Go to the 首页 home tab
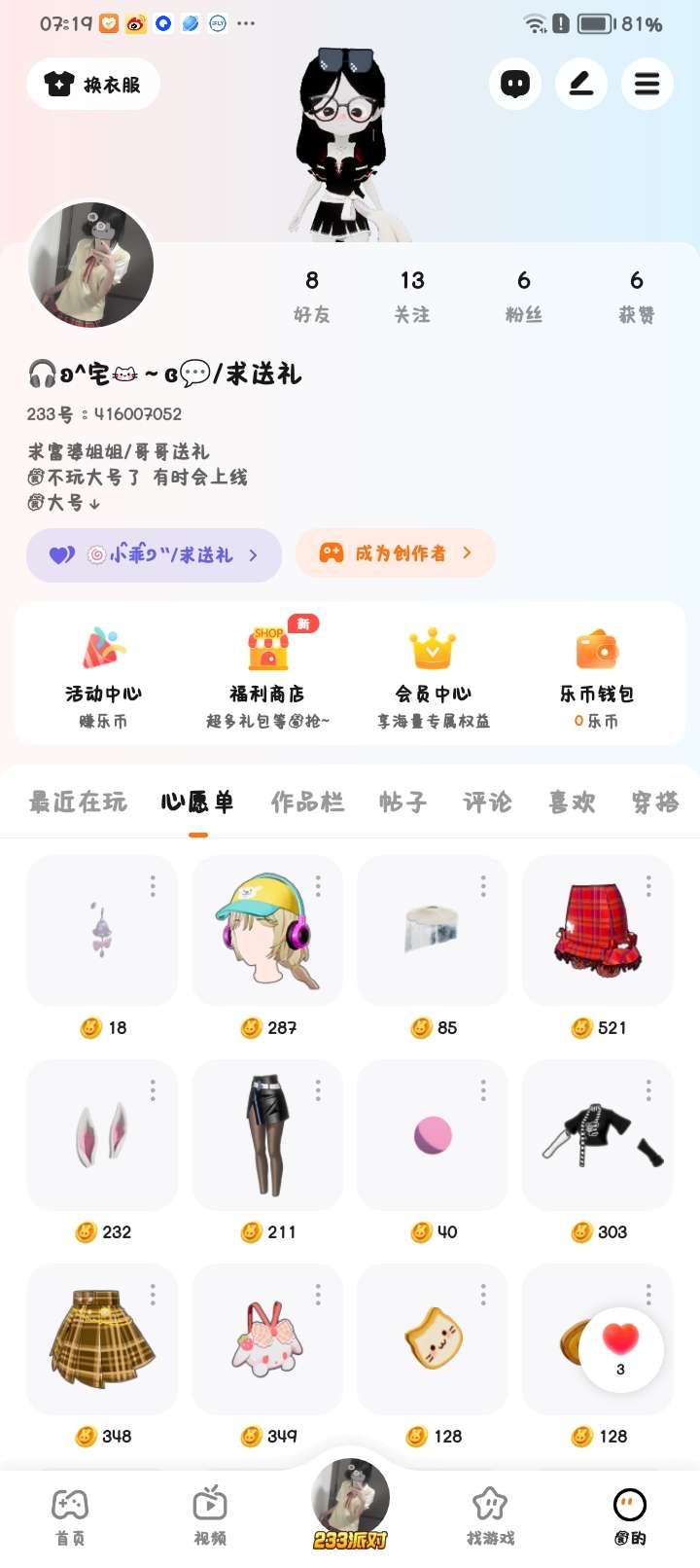Screen dimensions: 700x1568 (x=70, y=1515)
